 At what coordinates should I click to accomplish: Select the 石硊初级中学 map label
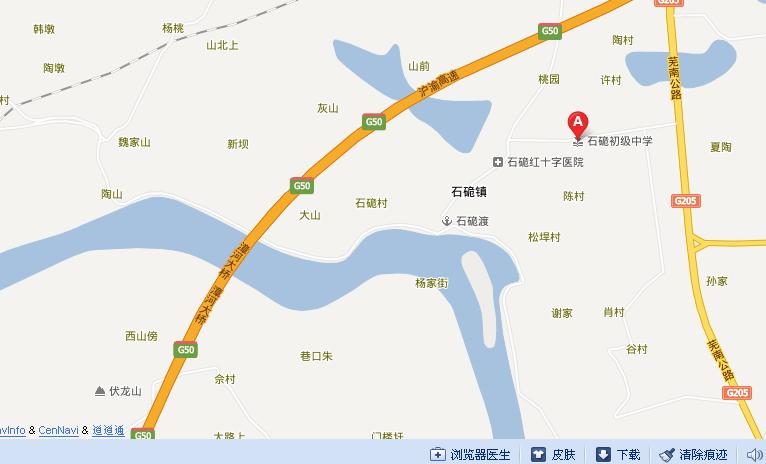[x=619, y=142]
